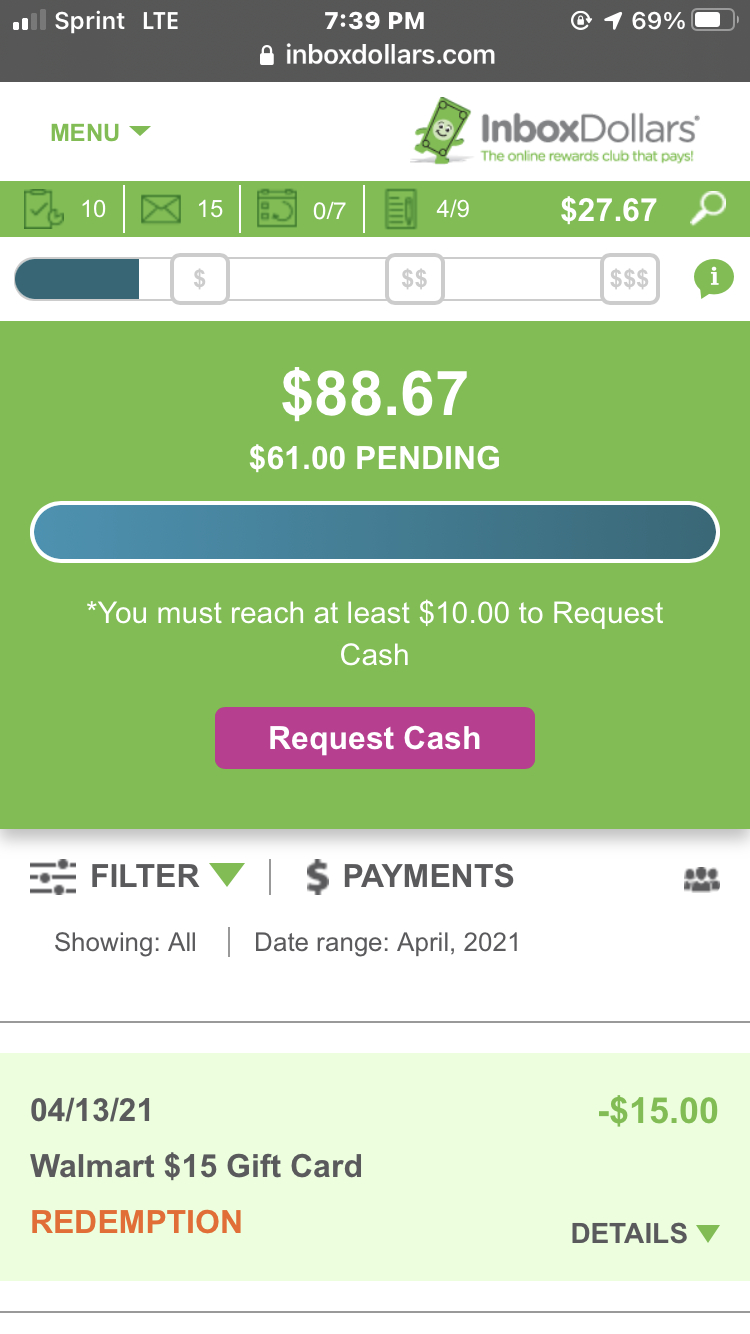This screenshot has height=1334, width=750.
Task: Switch to the PAYMENTS view
Action: (x=410, y=876)
